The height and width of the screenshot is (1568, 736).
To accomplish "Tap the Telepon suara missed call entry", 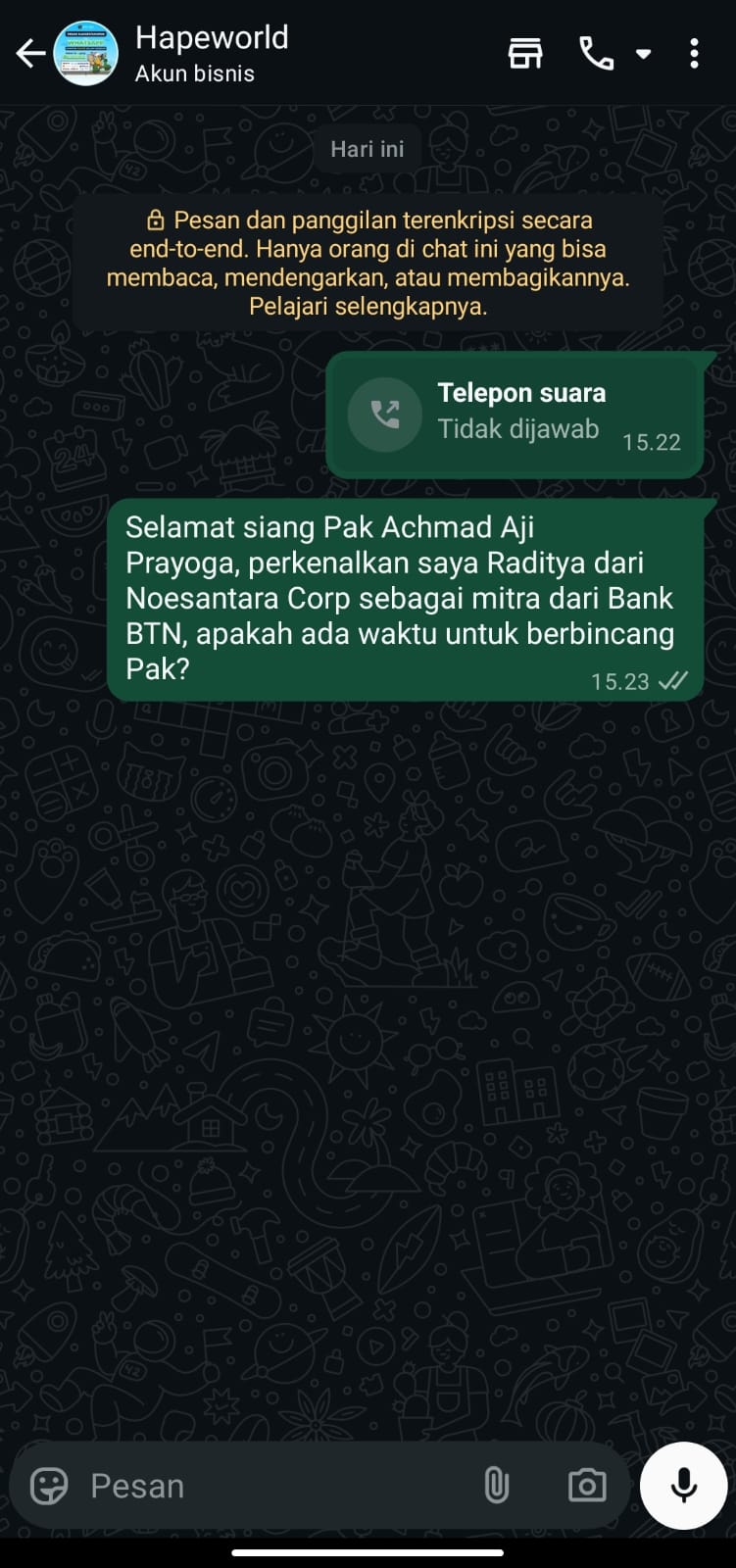I will (515, 414).
